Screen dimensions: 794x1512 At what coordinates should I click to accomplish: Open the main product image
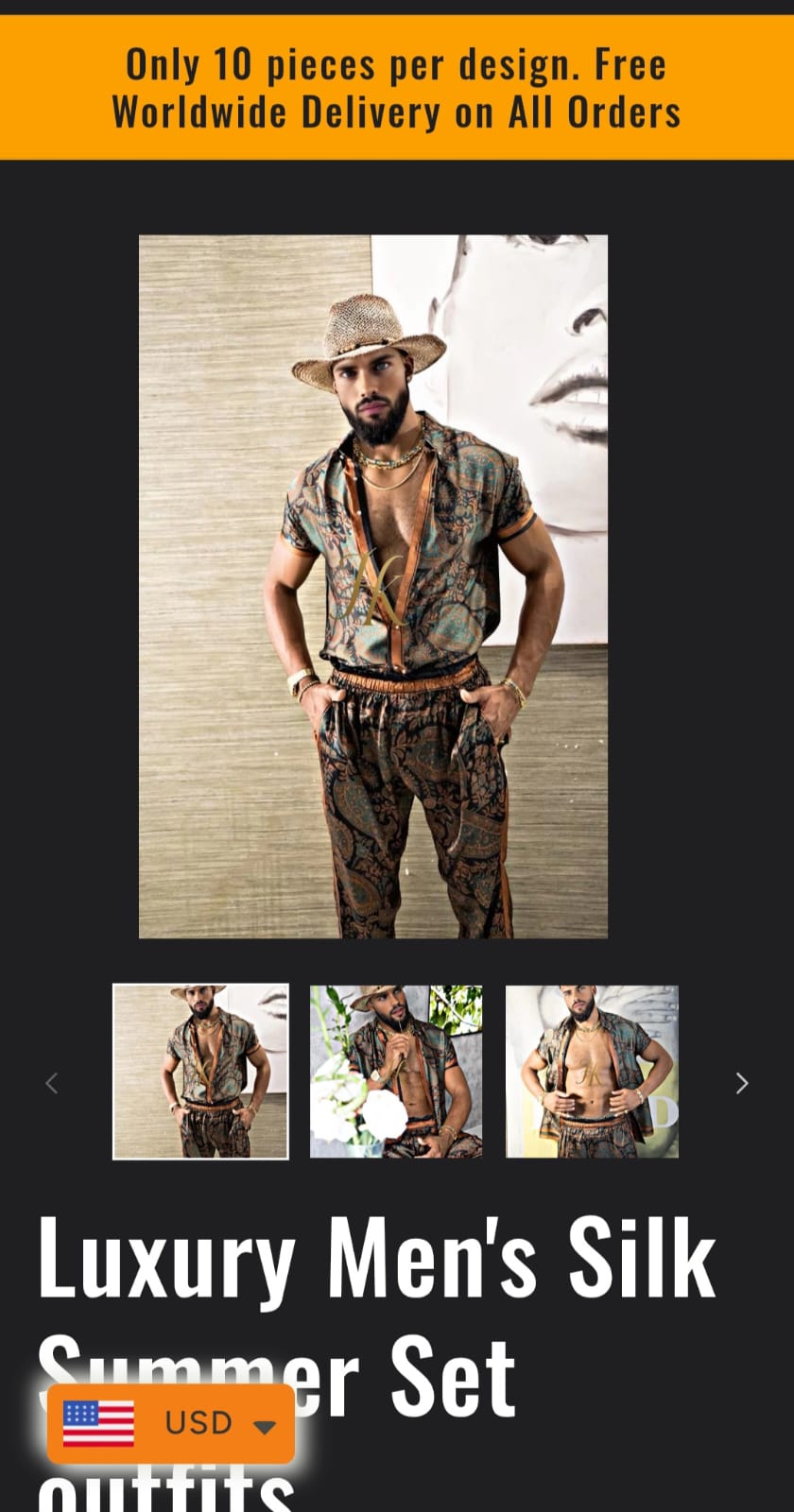point(372,586)
